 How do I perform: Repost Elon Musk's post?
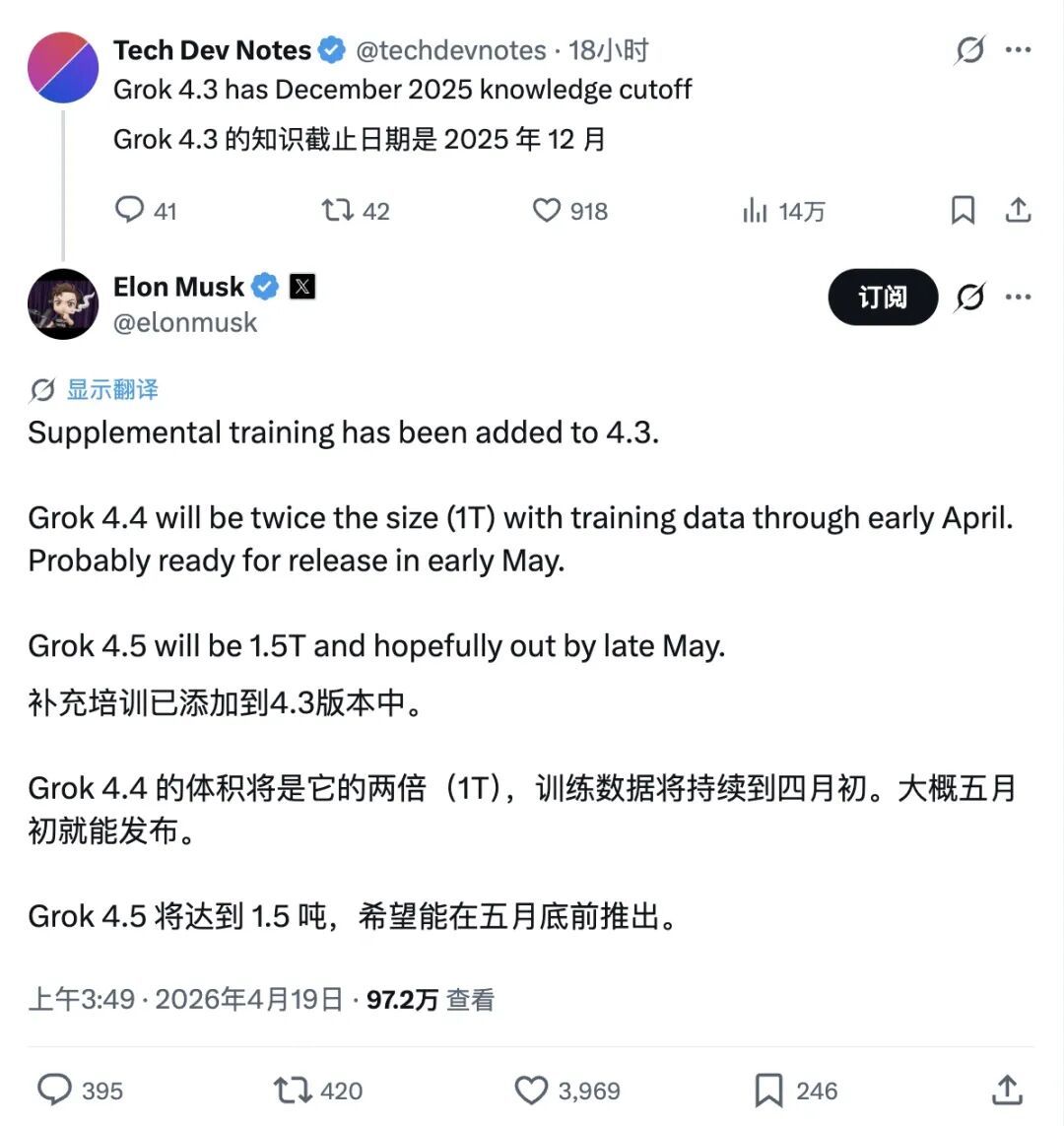click(x=293, y=1090)
